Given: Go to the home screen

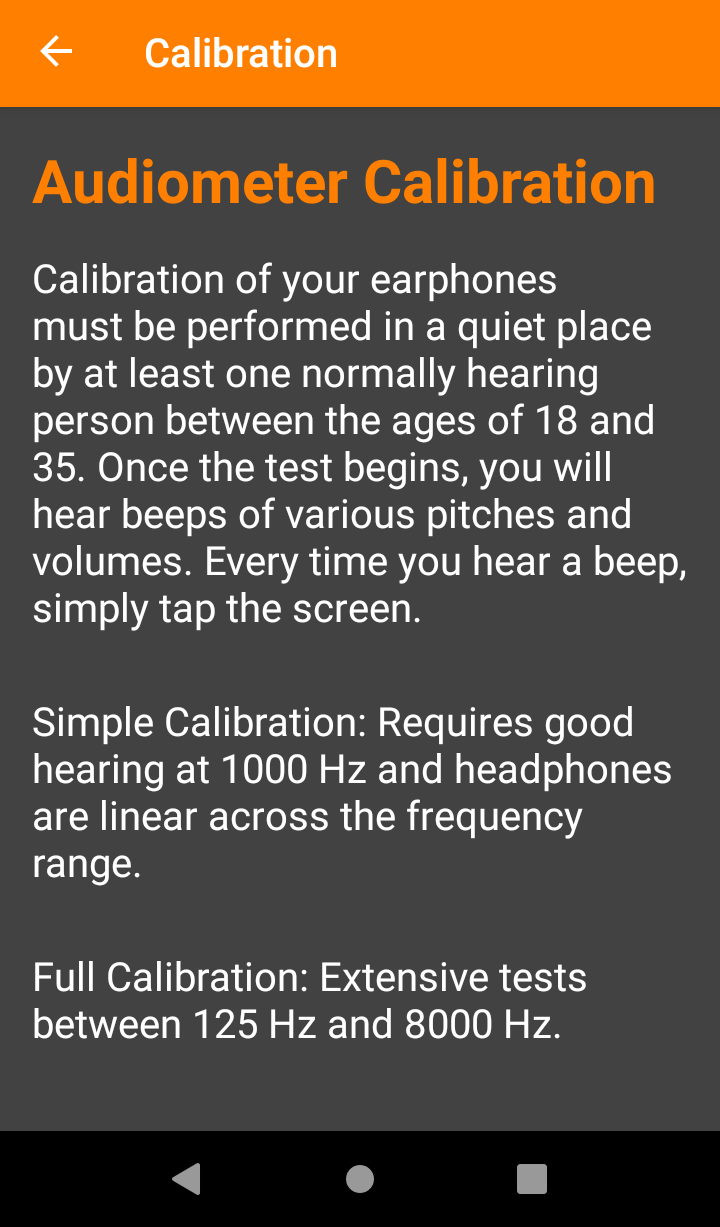Looking at the screenshot, I should click(x=360, y=1179).
